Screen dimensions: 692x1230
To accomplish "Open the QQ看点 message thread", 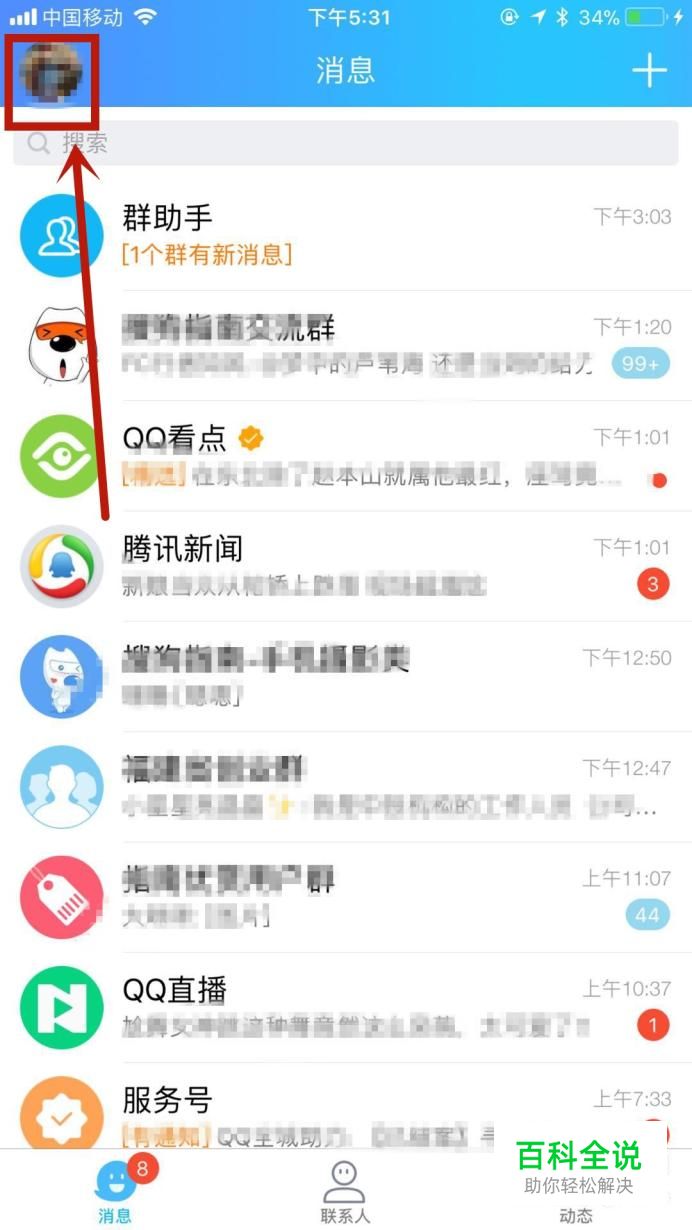I will tap(345, 456).
